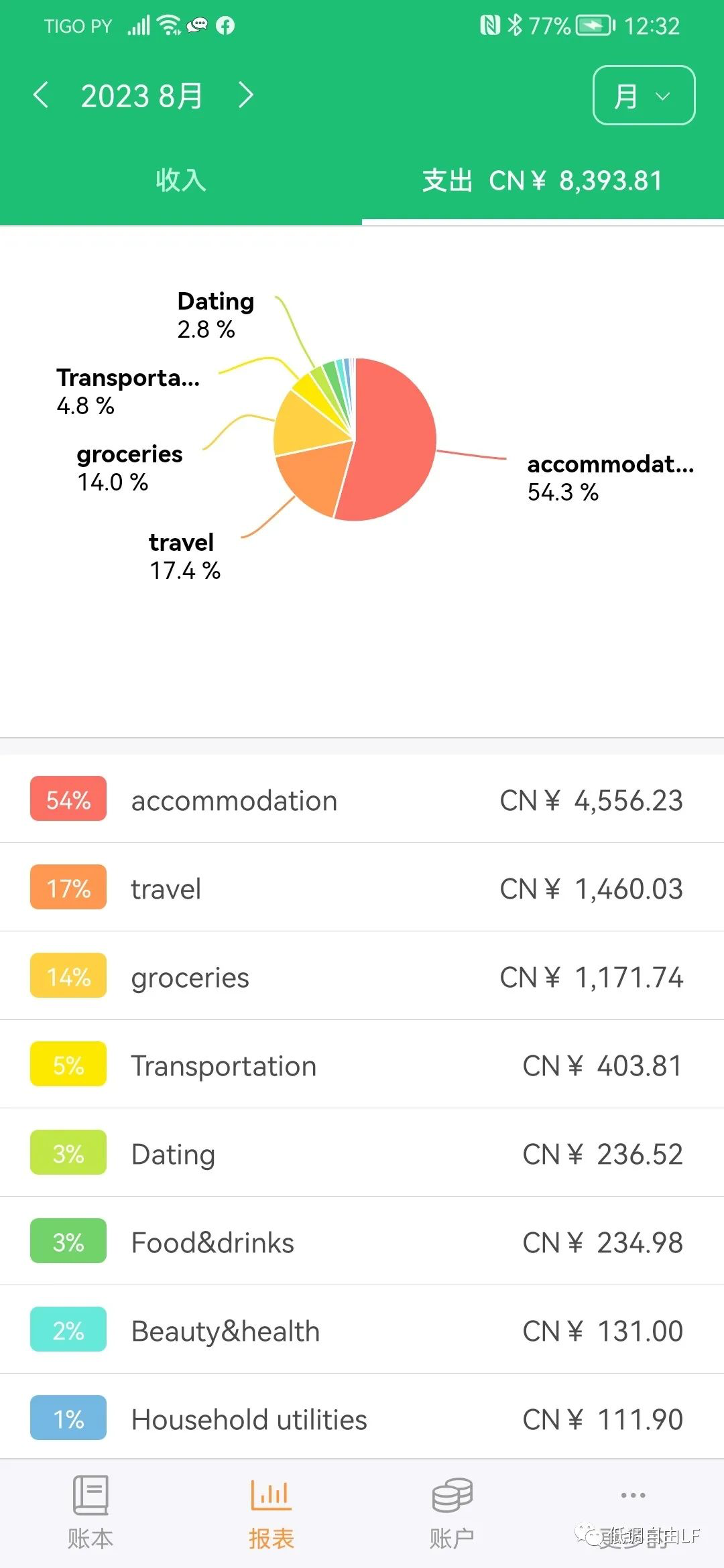Open the 报表 reports tab
The height and width of the screenshot is (1568, 724).
click(x=271, y=1513)
